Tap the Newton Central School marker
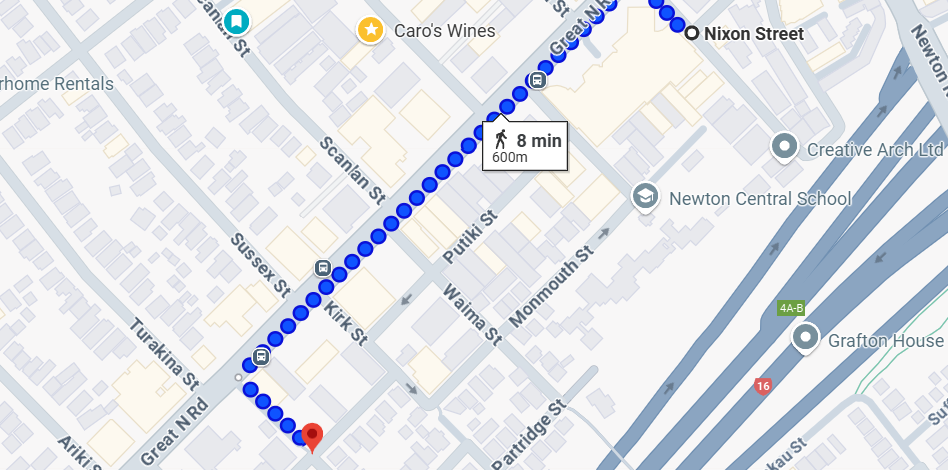 [x=647, y=197]
